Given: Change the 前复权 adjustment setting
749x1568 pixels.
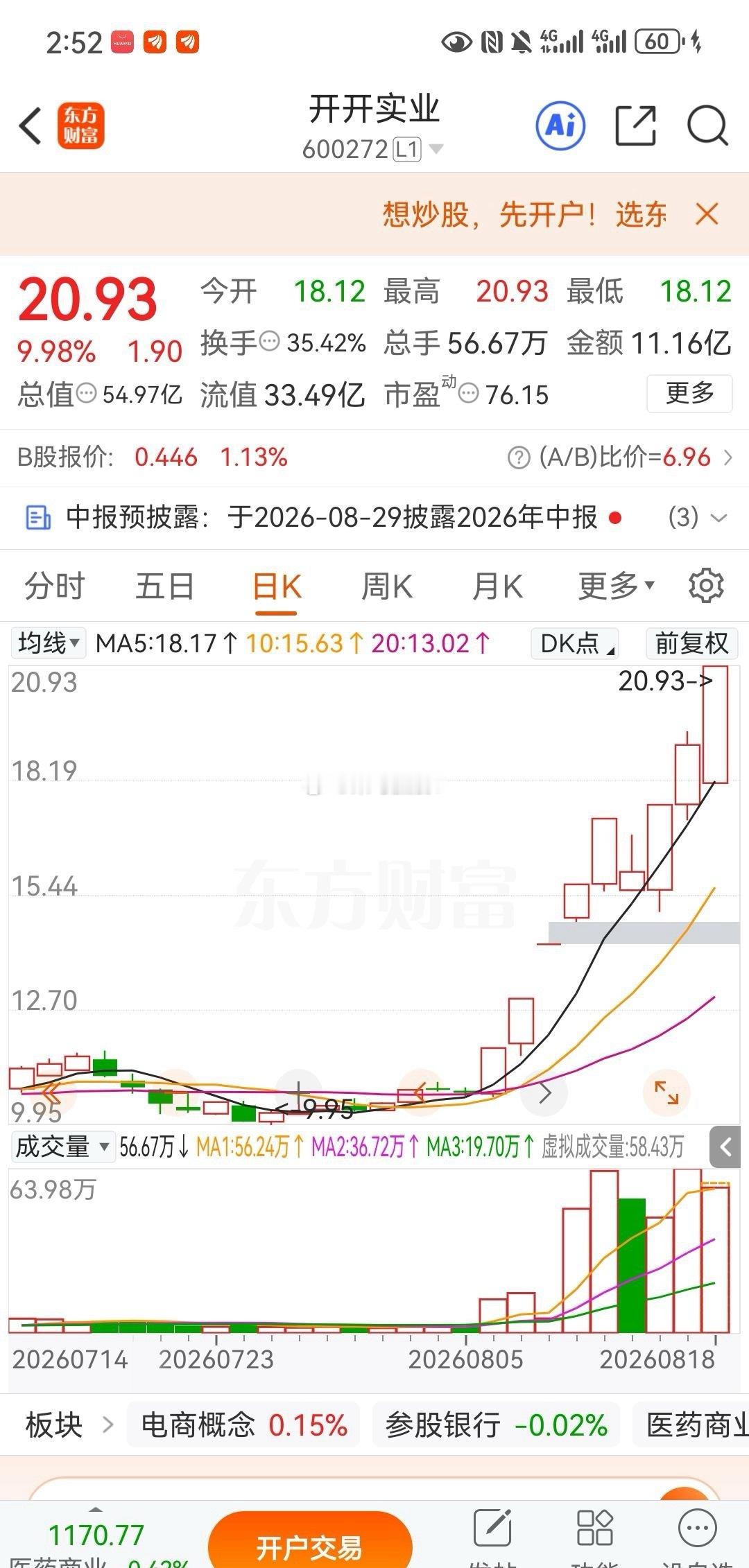Looking at the screenshot, I should [691, 643].
